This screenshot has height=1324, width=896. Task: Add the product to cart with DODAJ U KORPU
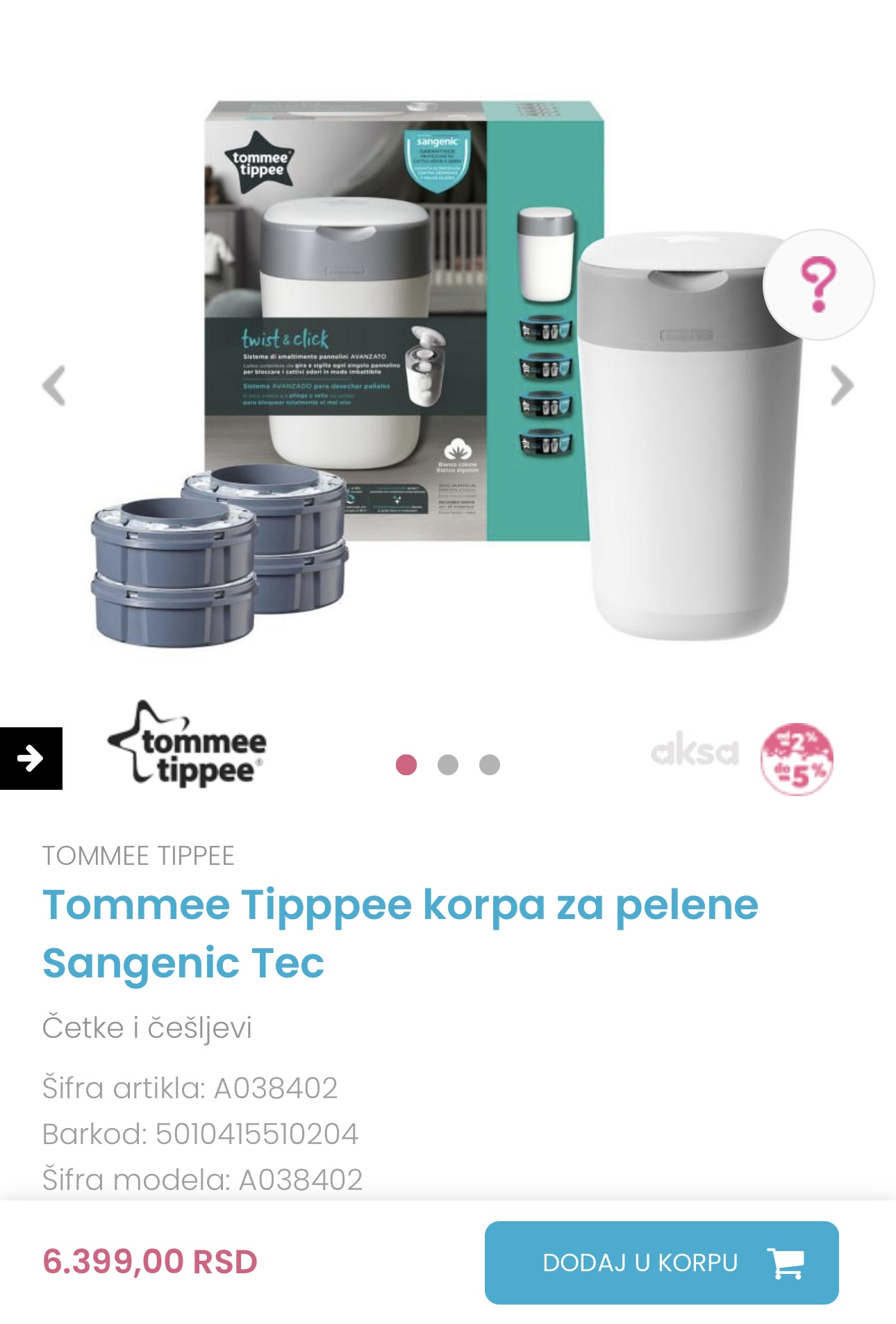(661, 1262)
